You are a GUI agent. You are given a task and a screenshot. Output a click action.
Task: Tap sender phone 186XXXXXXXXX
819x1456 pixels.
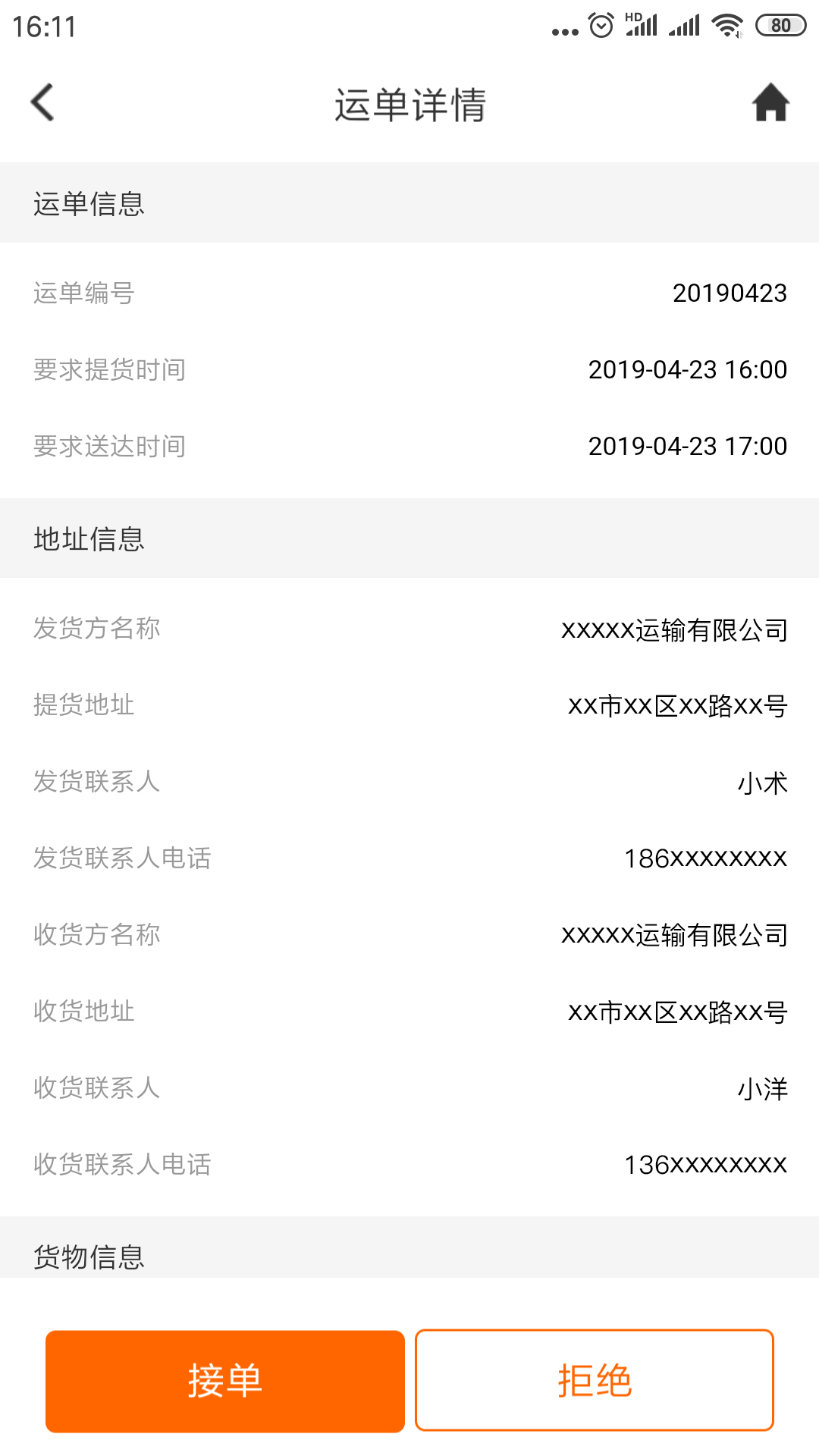[704, 858]
